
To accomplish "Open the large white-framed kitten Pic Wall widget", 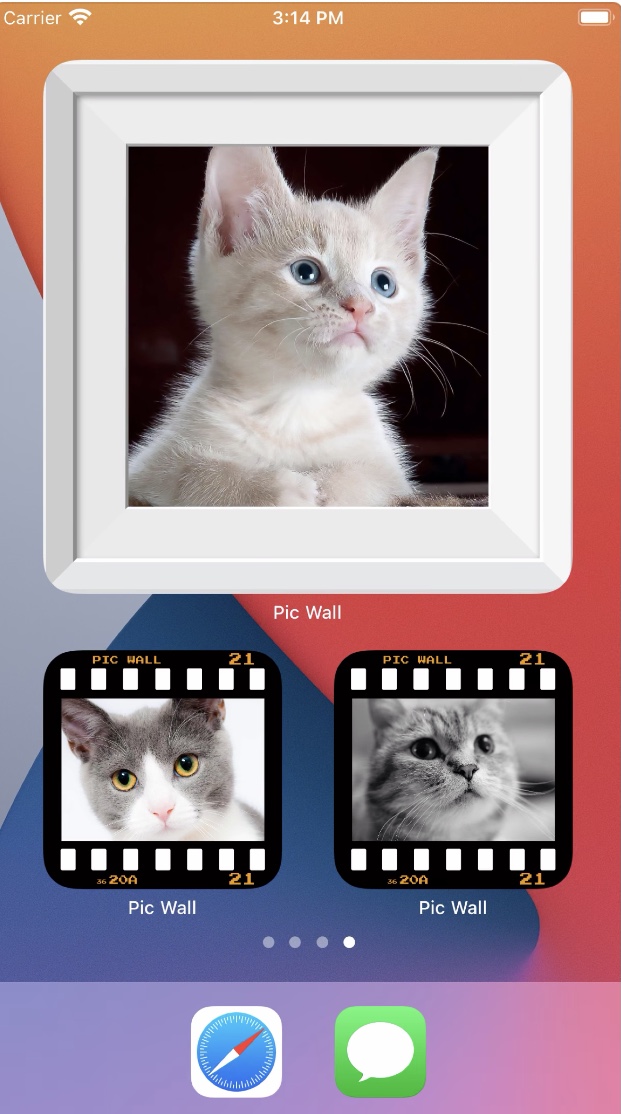I will pos(308,326).
